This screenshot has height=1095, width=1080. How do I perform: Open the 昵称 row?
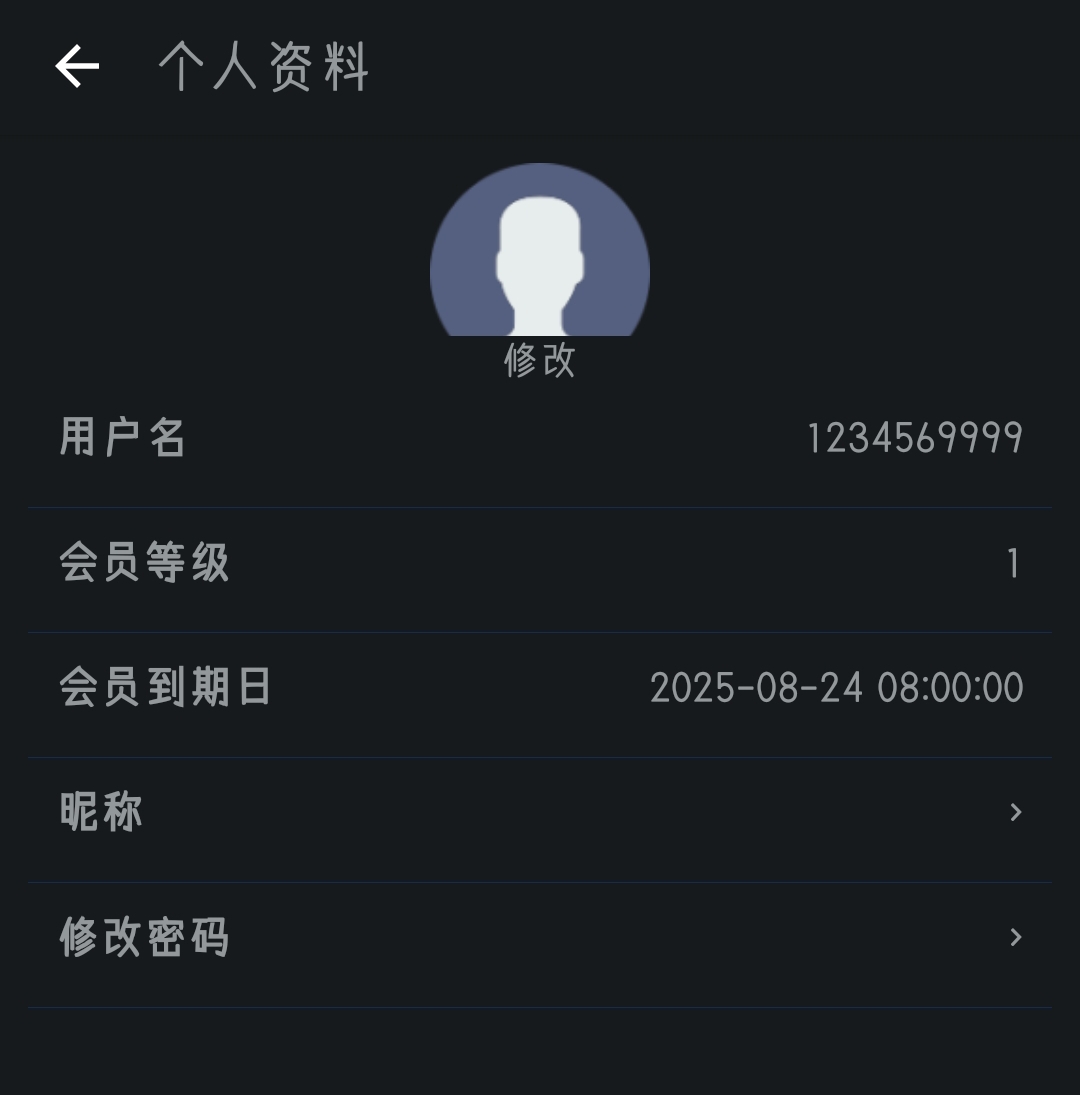540,812
